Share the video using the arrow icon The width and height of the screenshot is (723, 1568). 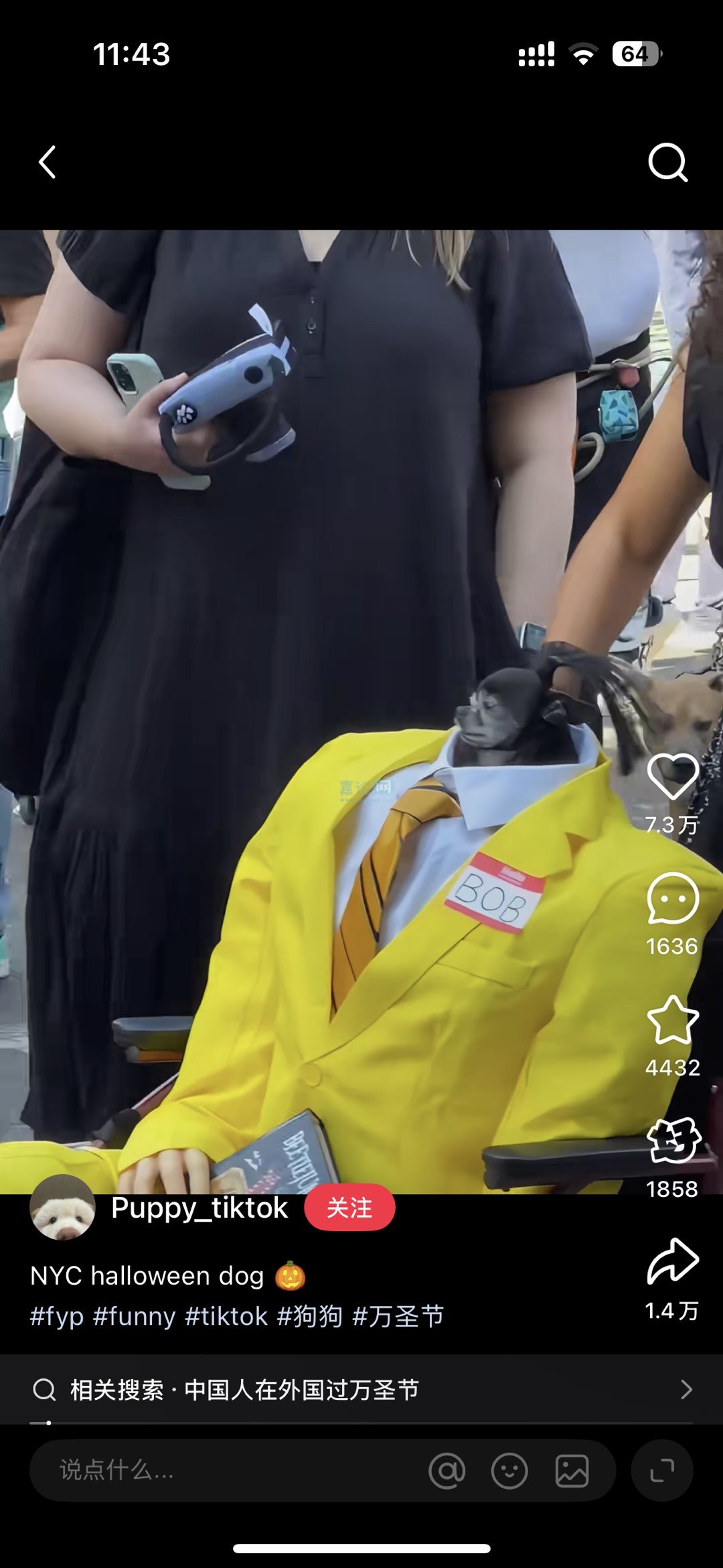coord(672,1261)
